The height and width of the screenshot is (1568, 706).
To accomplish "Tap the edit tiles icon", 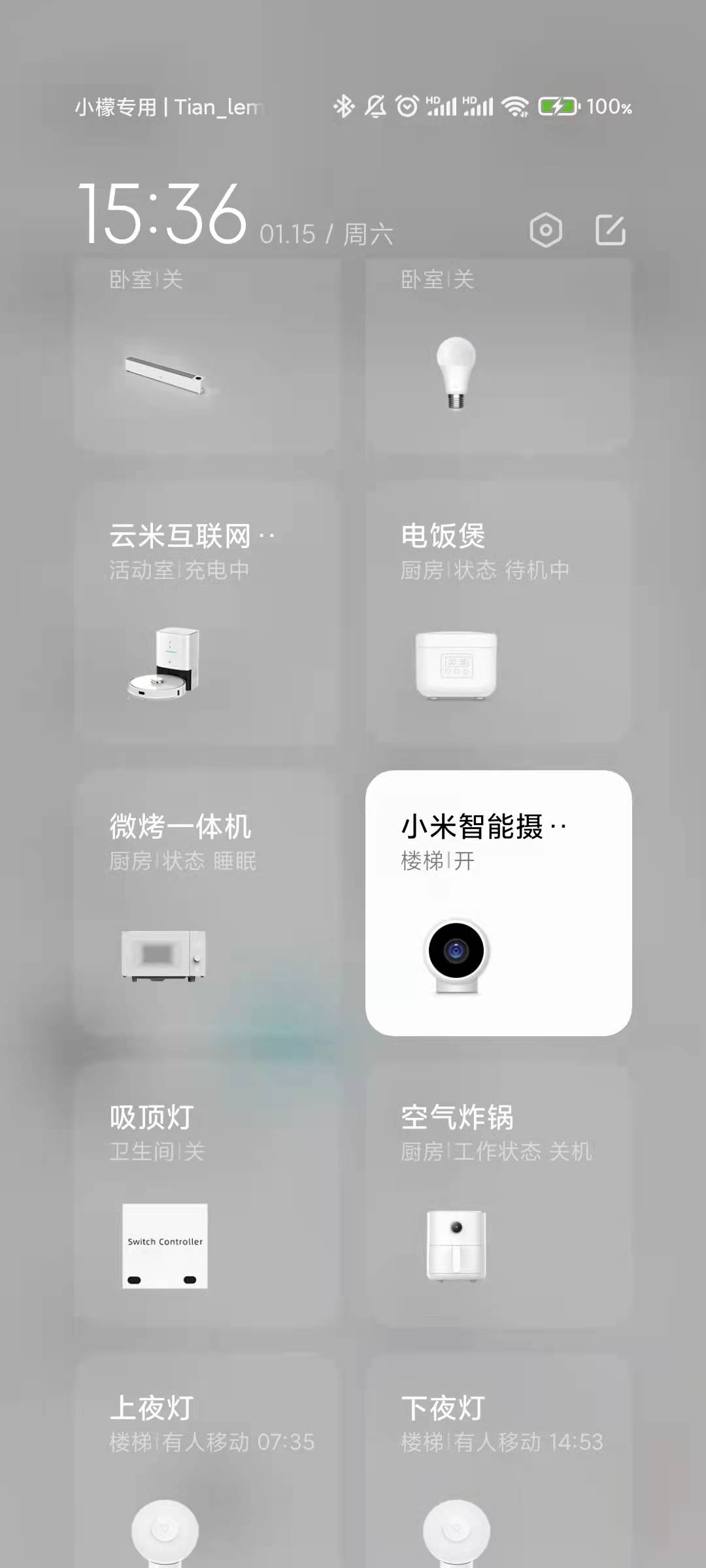I will click(611, 230).
